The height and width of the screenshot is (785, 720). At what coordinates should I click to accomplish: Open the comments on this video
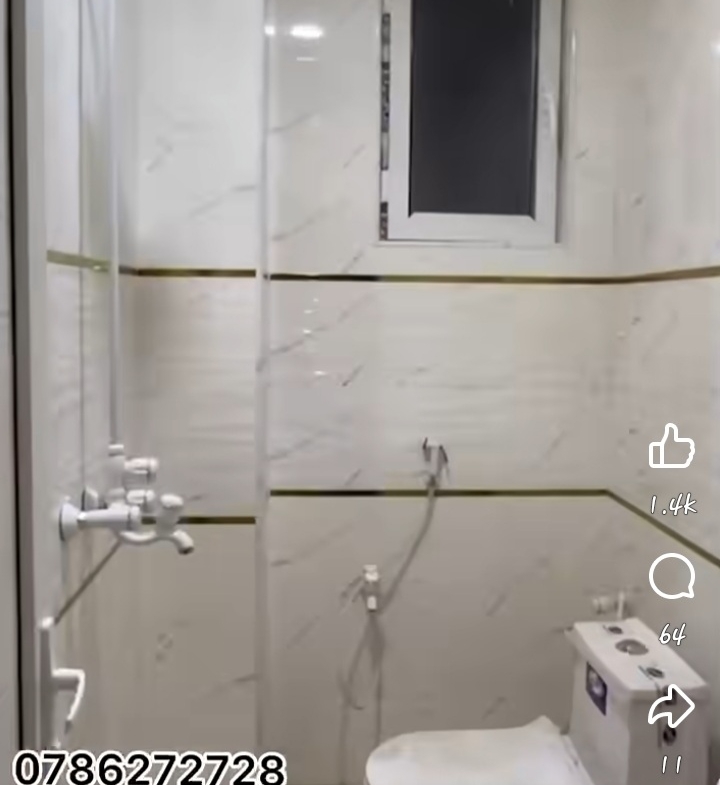[x=671, y=578]
